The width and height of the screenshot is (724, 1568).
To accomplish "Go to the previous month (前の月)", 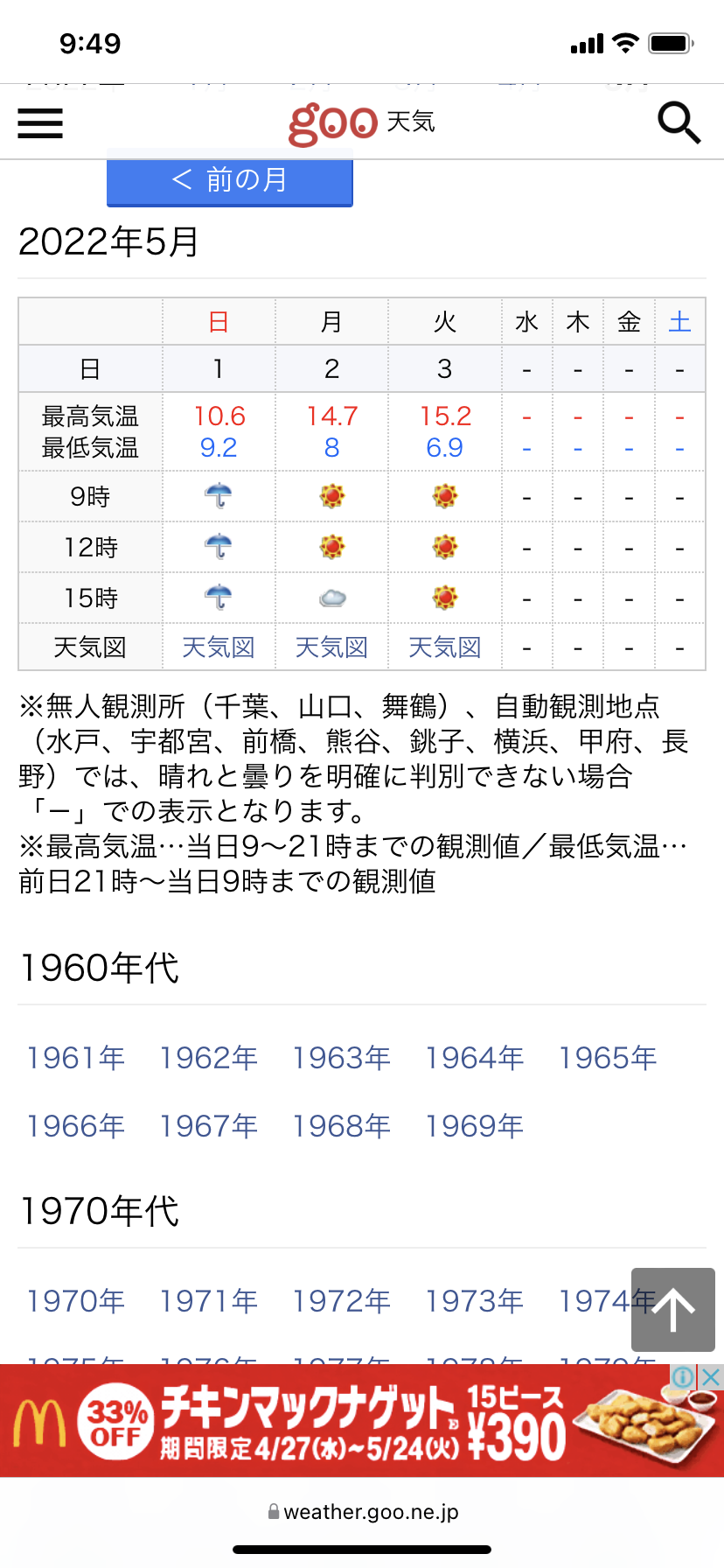I will click(230, 180).
